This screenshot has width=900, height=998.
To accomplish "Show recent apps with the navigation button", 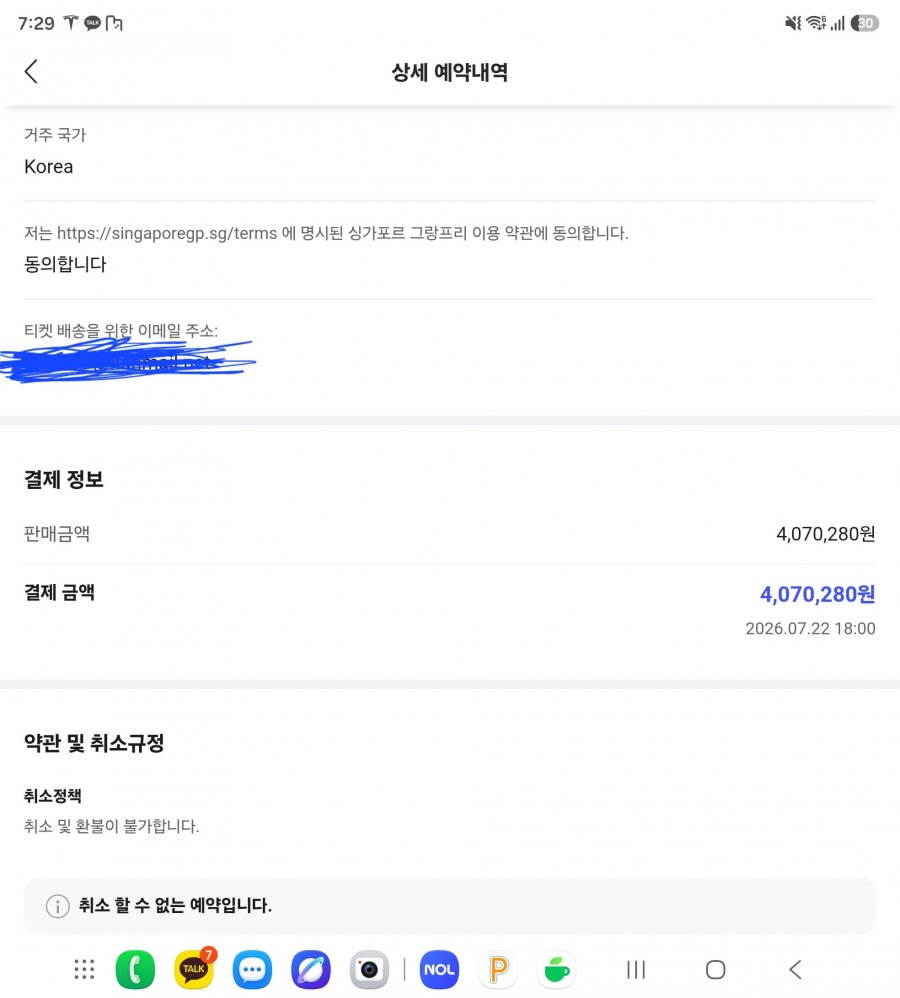I will coord(636,969).
